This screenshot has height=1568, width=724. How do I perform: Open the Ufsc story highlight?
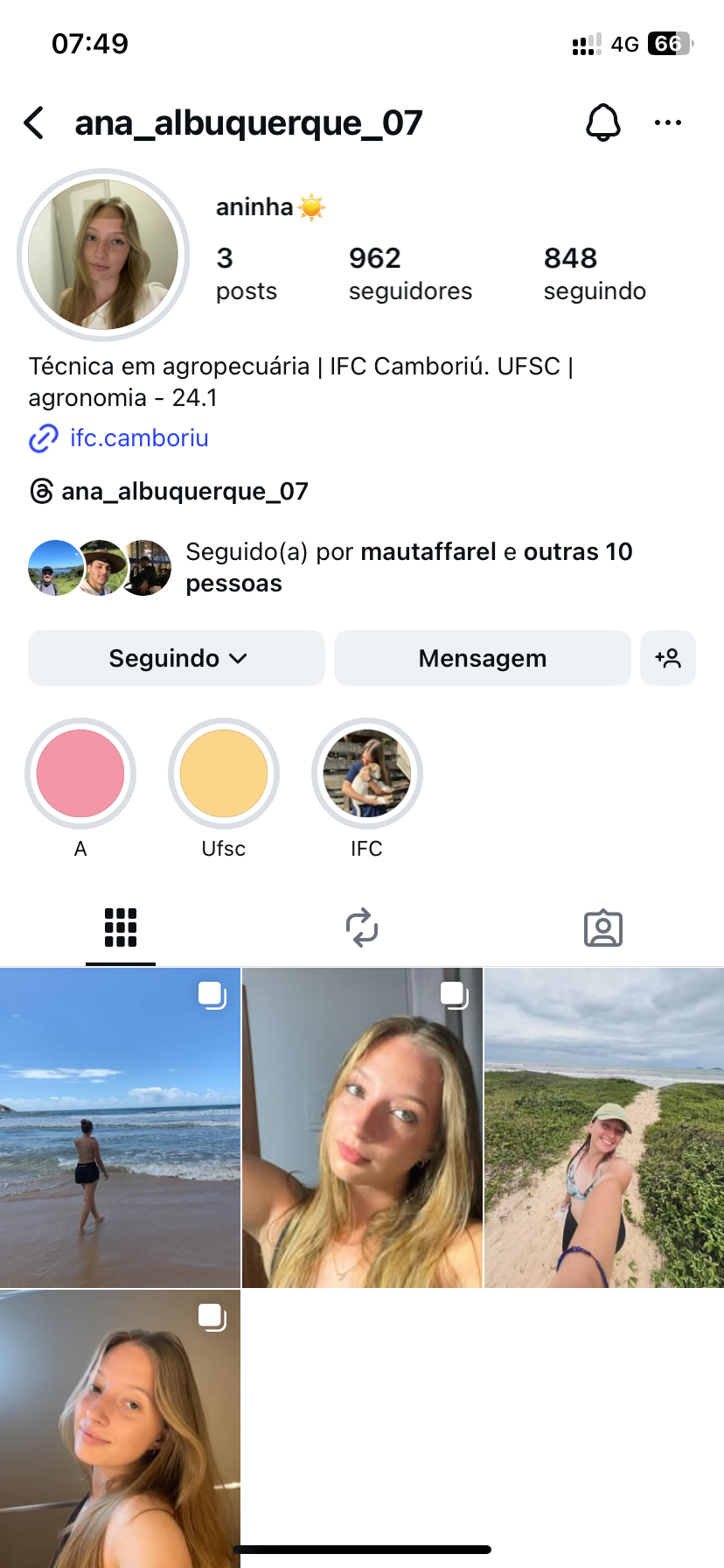(224, 774)
